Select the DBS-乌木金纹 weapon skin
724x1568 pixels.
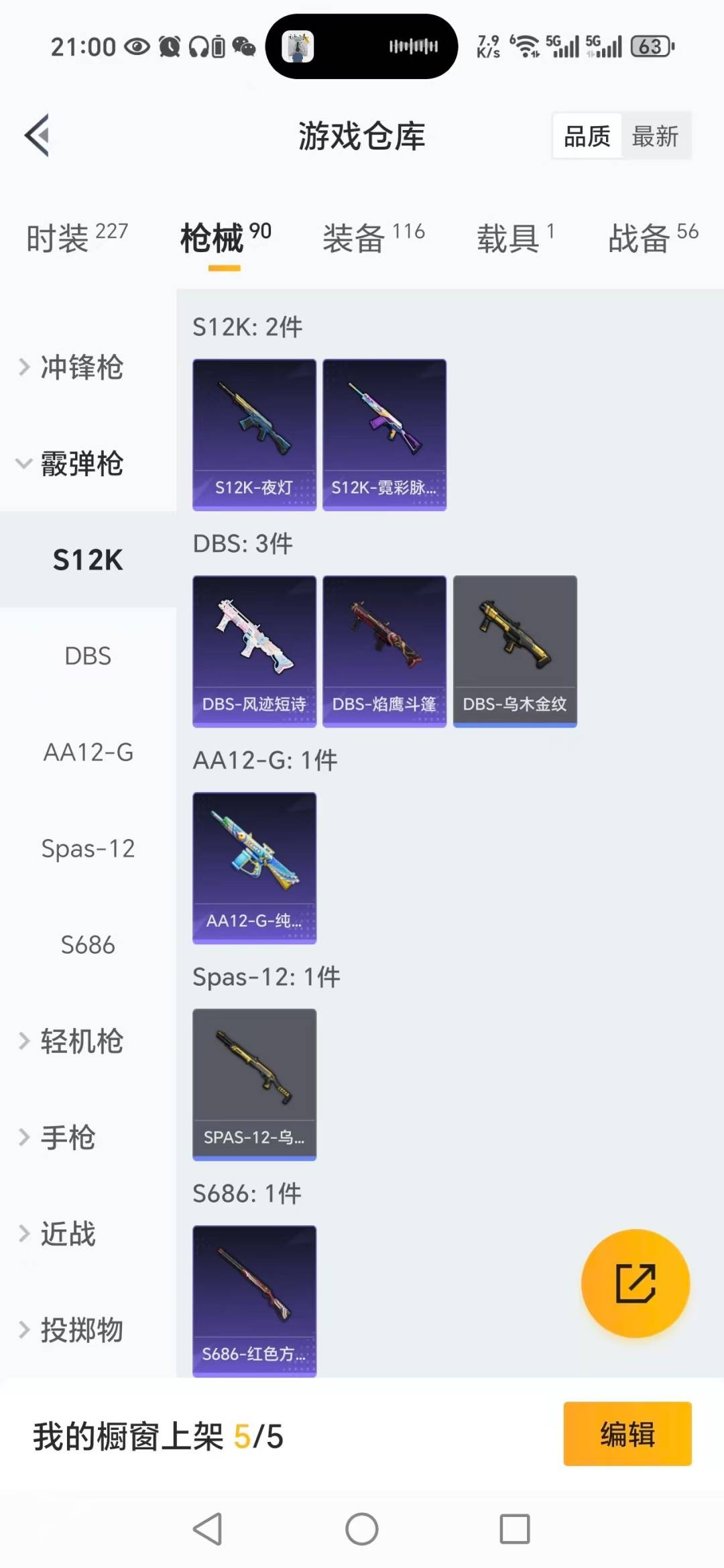click(x=514, y=649)
